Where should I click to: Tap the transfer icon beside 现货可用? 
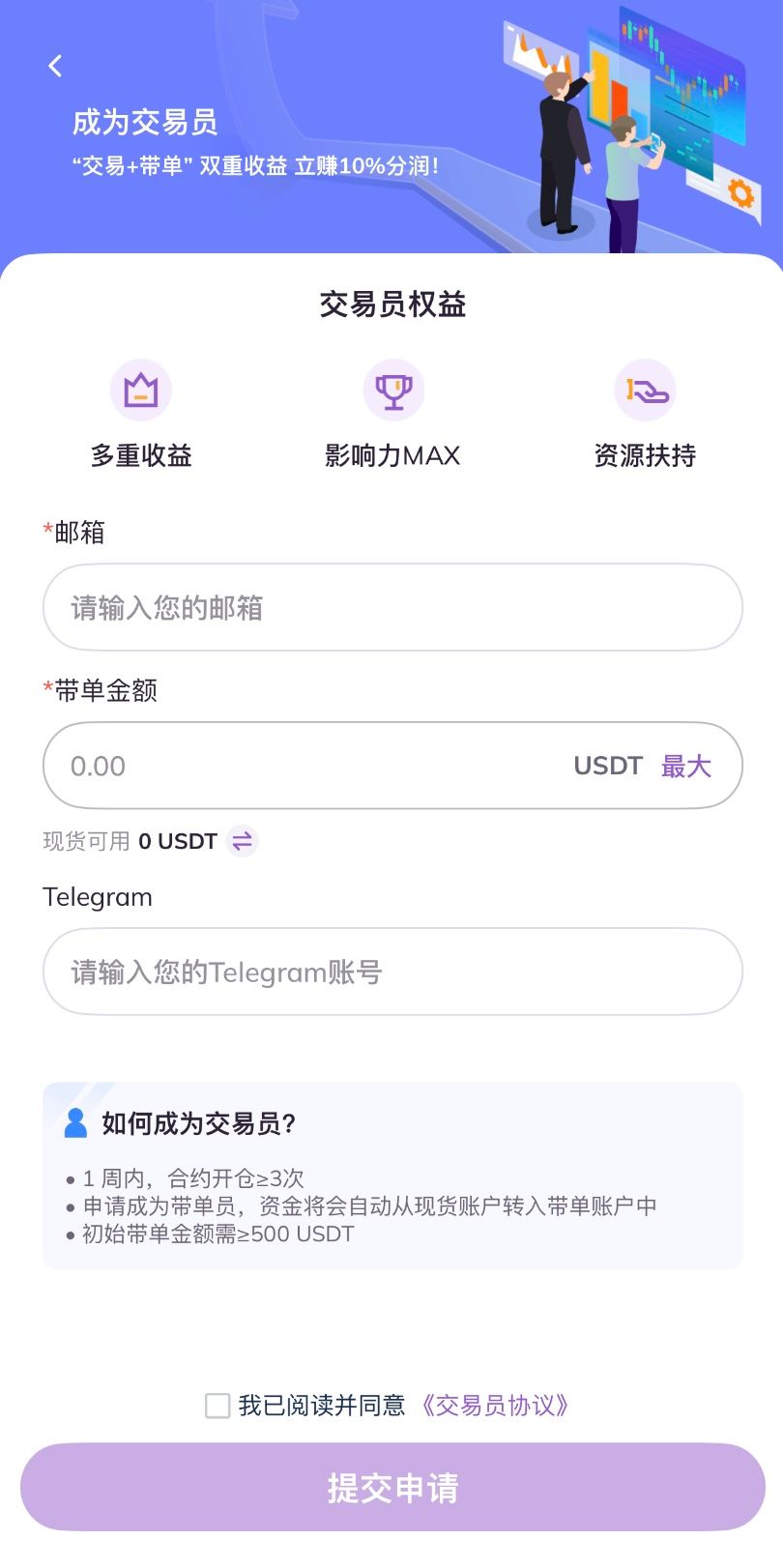click(x=243, y=841)
